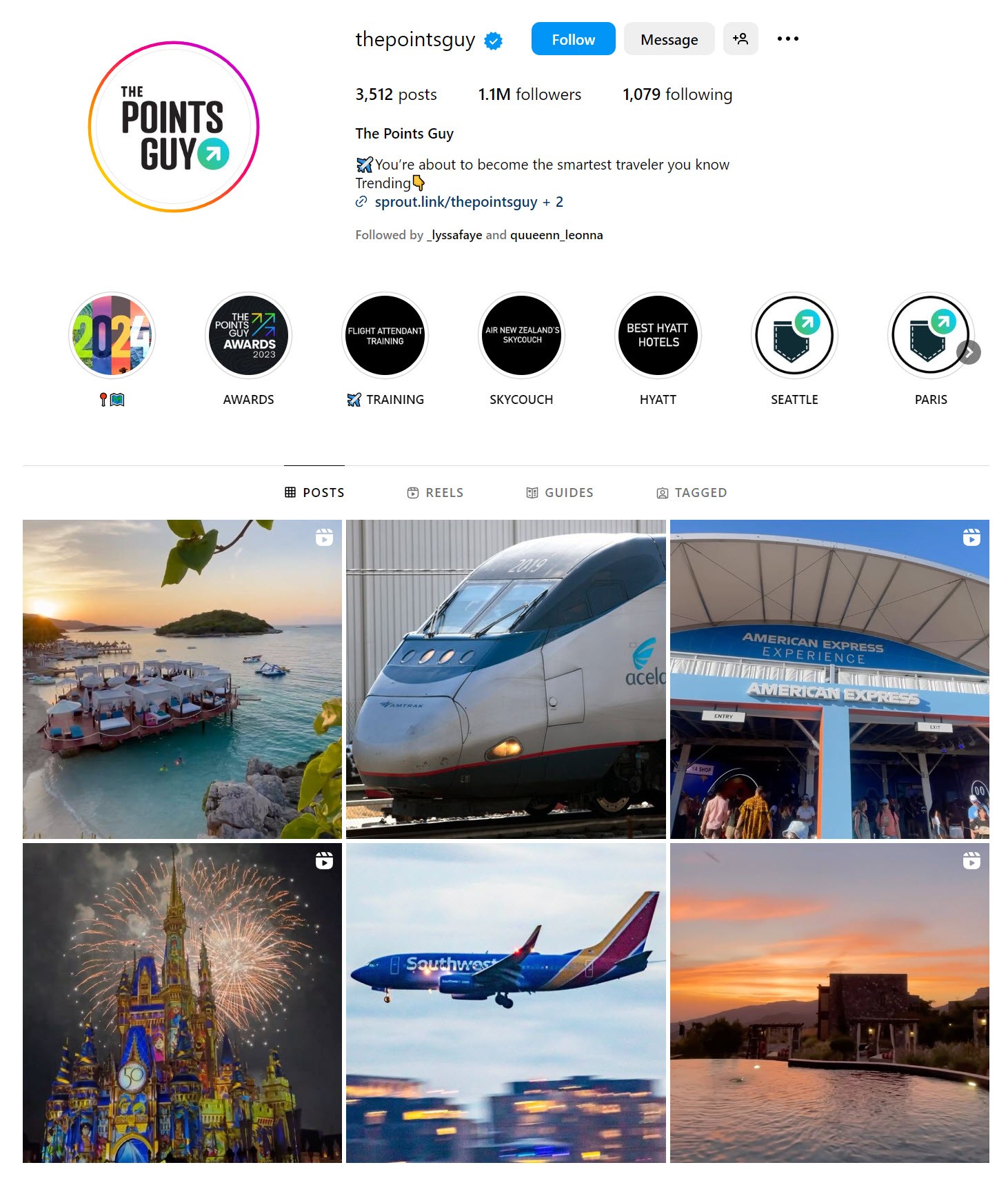Show similar account suggestions
The width and height of the screenshot is (1008, 1185).
(740, 39)
